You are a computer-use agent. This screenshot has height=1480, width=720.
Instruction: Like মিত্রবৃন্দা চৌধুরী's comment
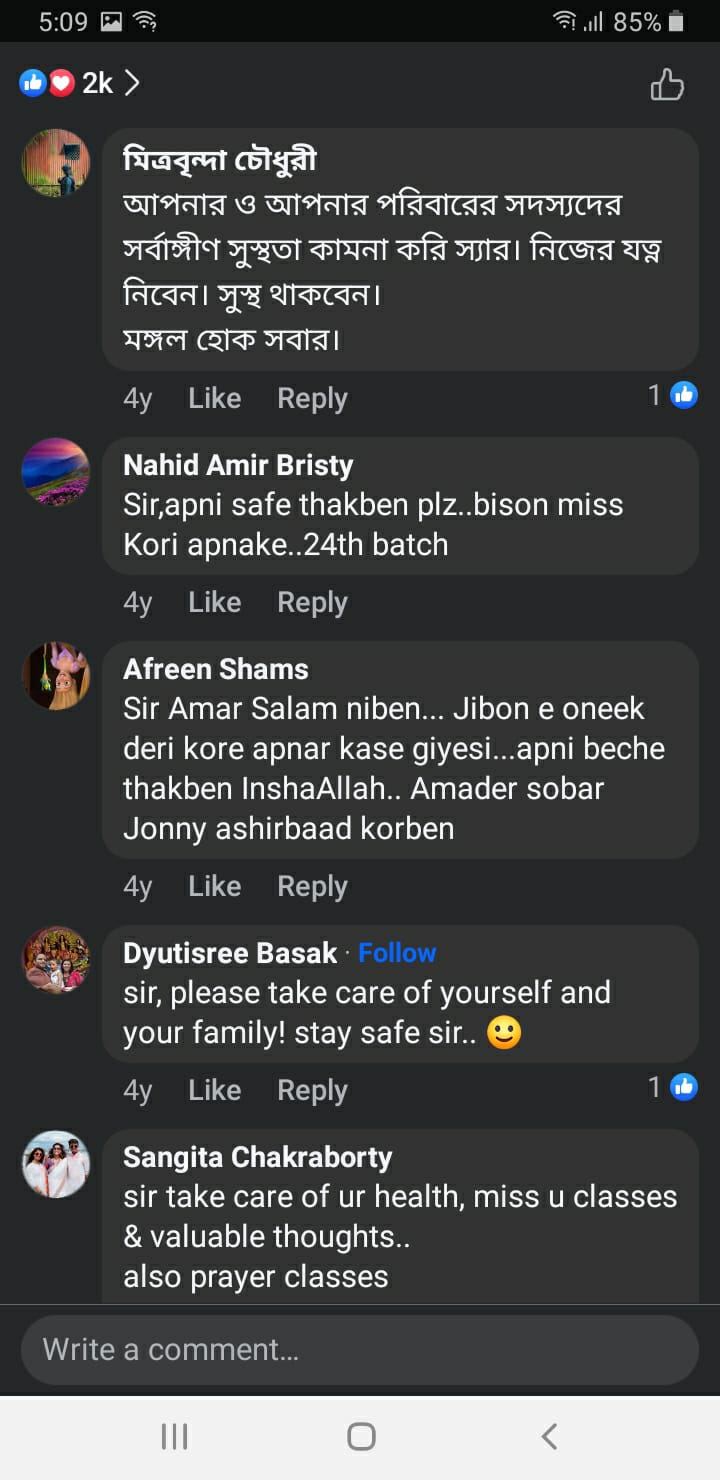click(214, 398)
